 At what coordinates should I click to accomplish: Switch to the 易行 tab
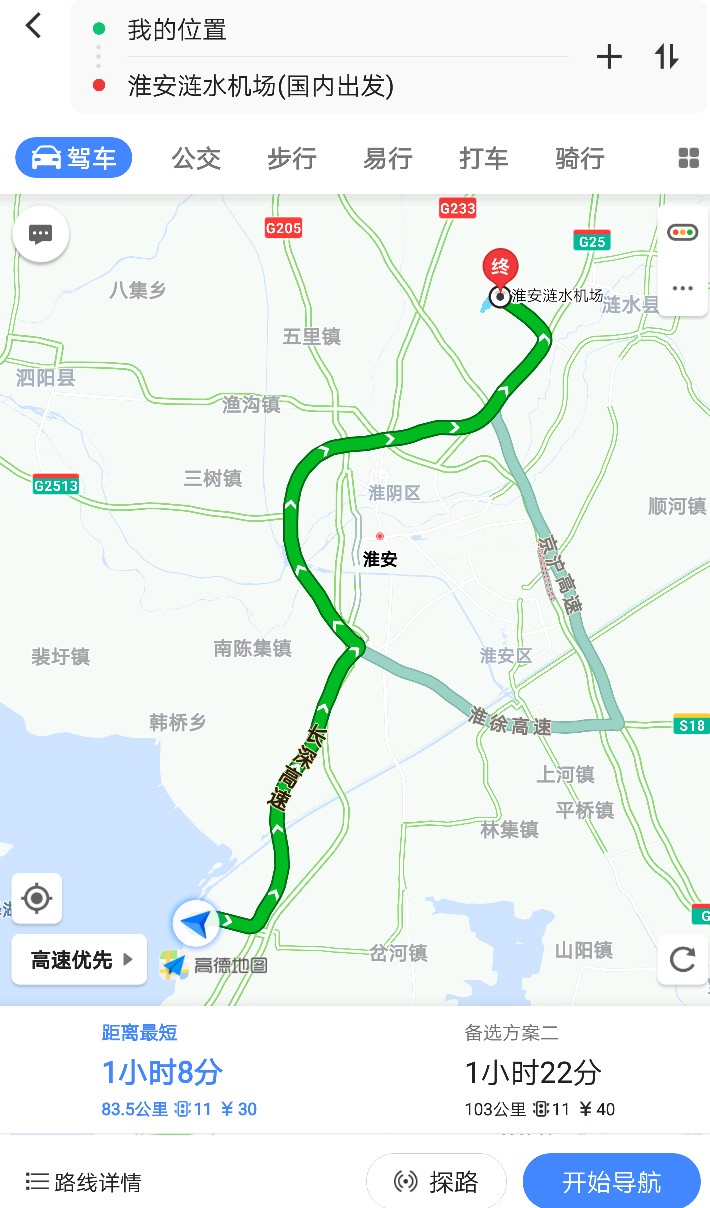click(x=388, y=158)
